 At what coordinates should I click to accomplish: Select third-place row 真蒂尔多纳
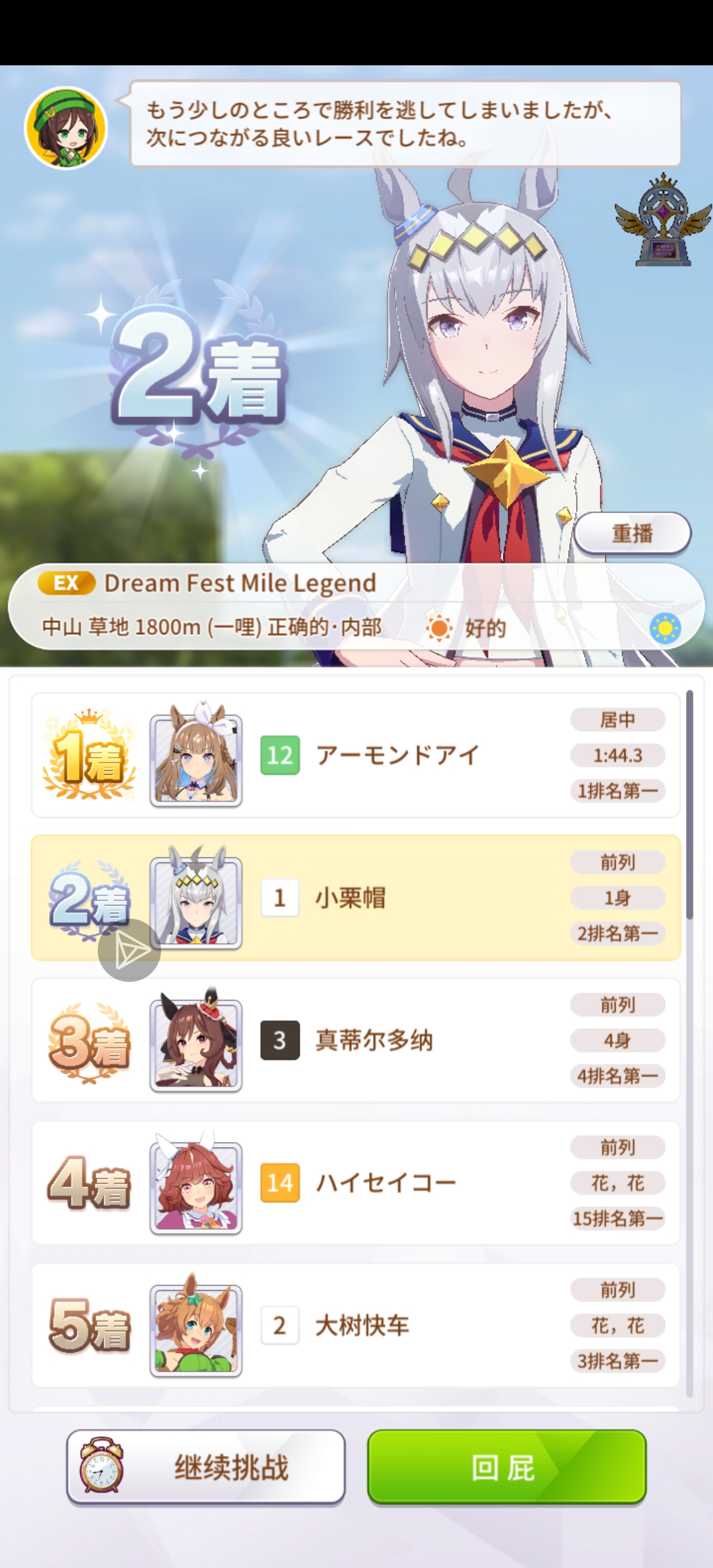point(396,1040)
